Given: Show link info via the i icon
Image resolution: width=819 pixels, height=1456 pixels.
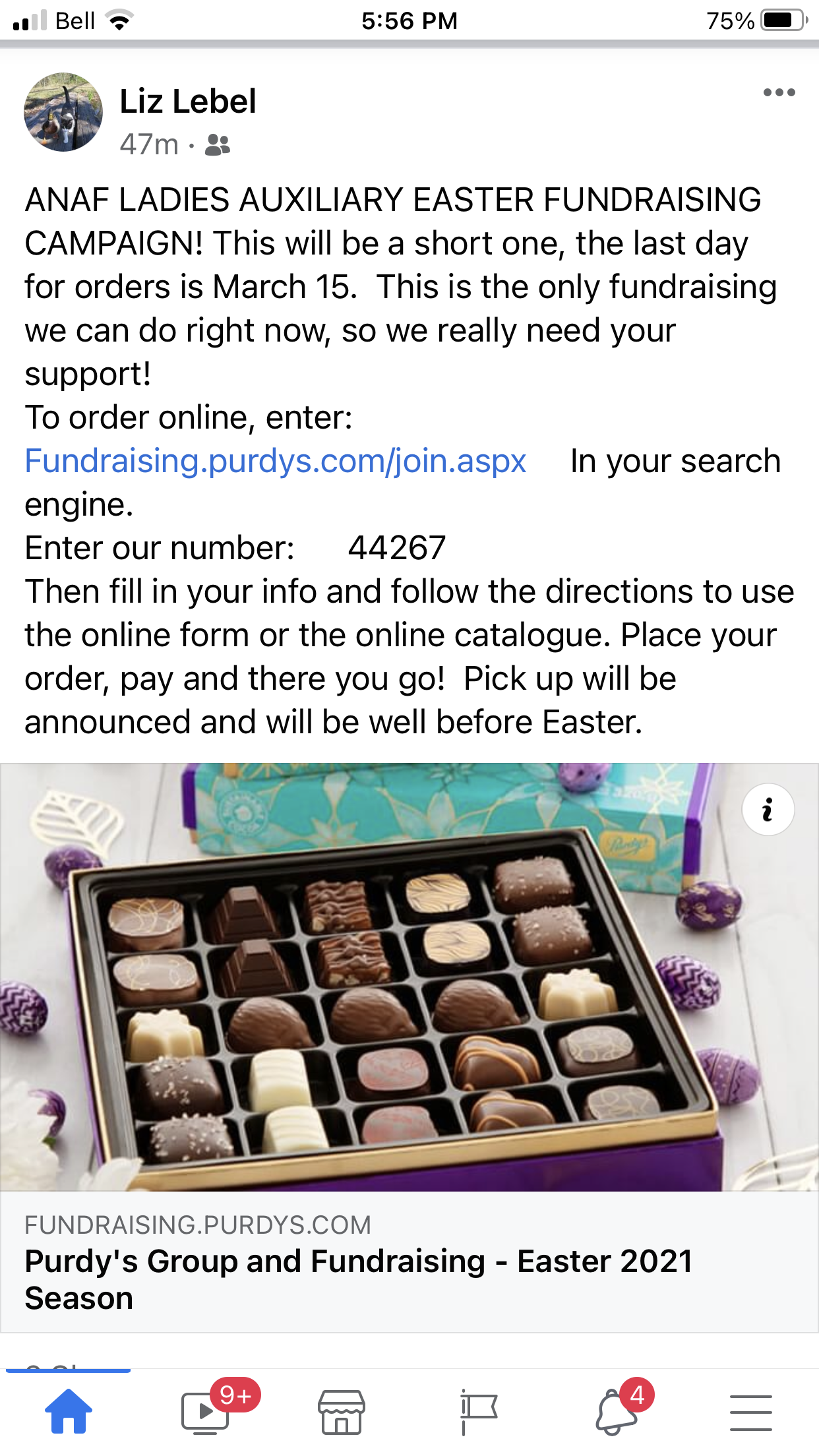Looking at the screenshot, I should [x=768, y=809].
